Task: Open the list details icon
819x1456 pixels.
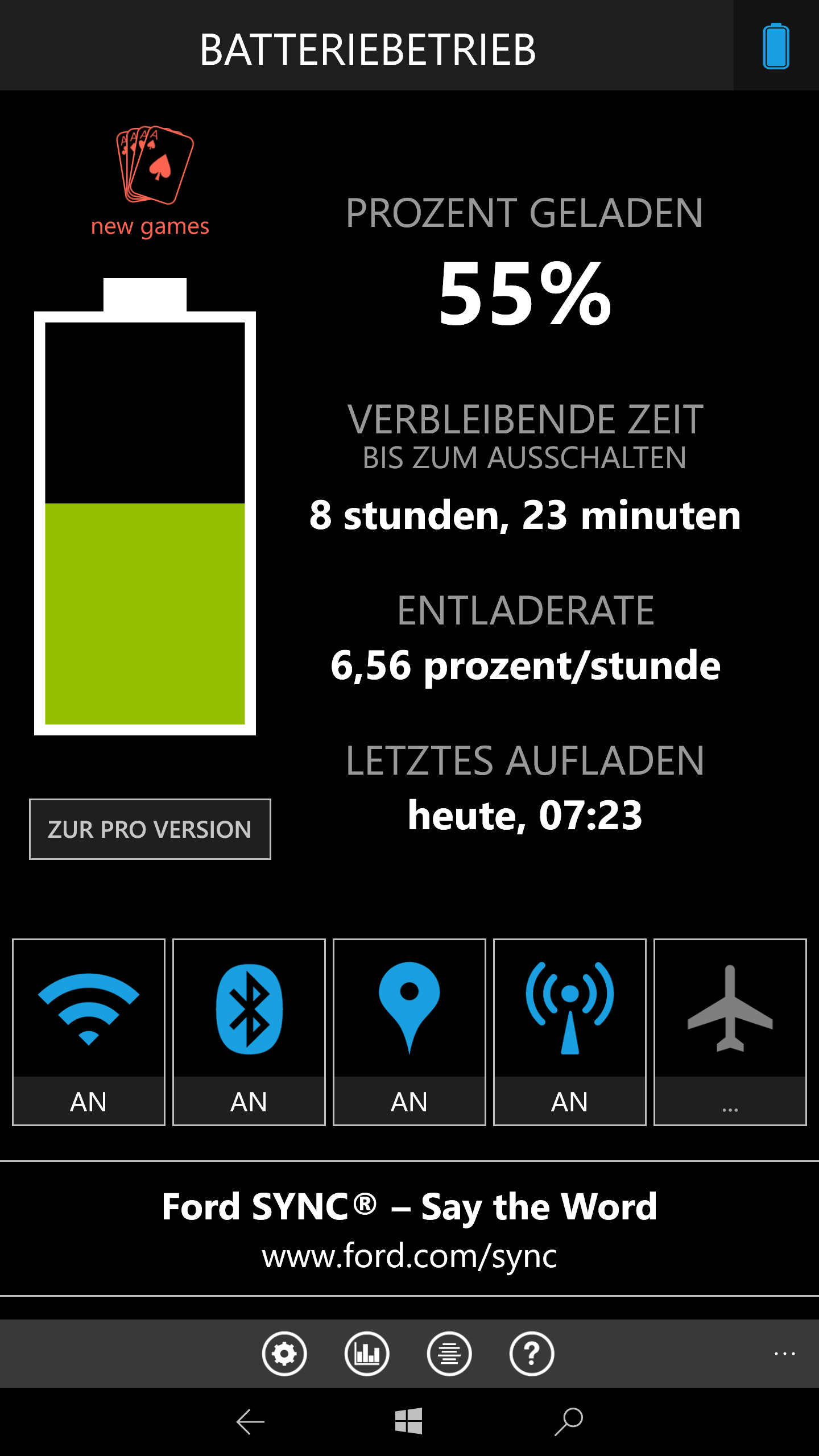Action: tap(449, 1354)
